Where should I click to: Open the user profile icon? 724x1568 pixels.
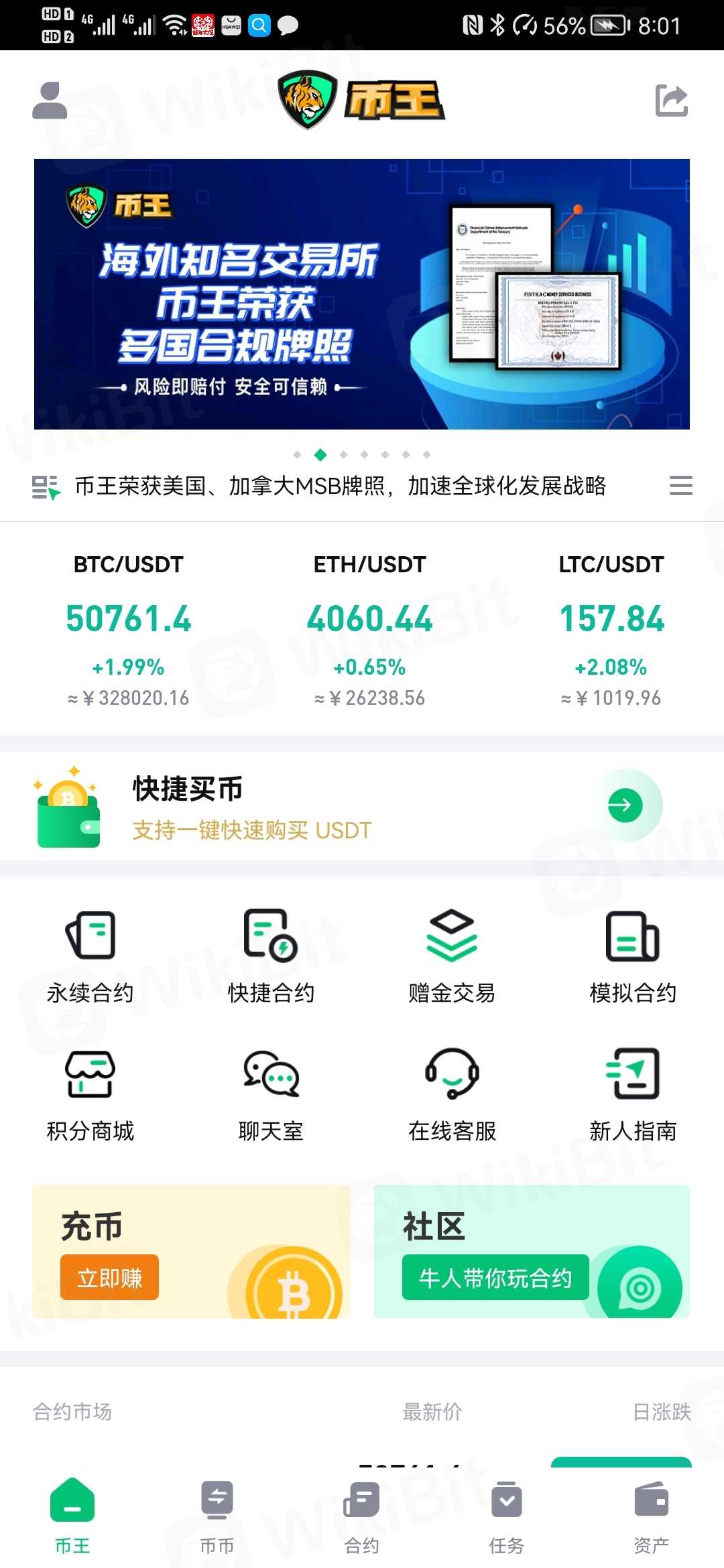pos(50,101)
